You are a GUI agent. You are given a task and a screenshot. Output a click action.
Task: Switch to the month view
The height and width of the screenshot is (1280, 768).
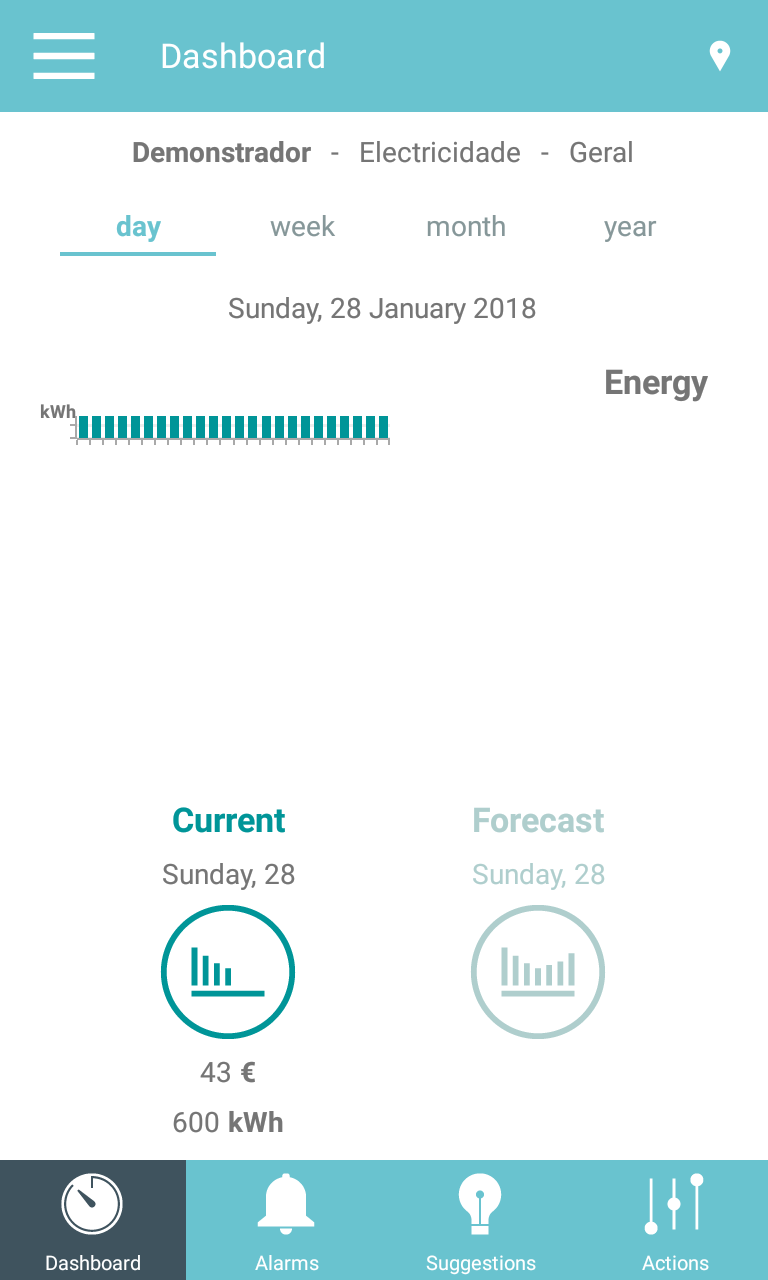point(466,227)
